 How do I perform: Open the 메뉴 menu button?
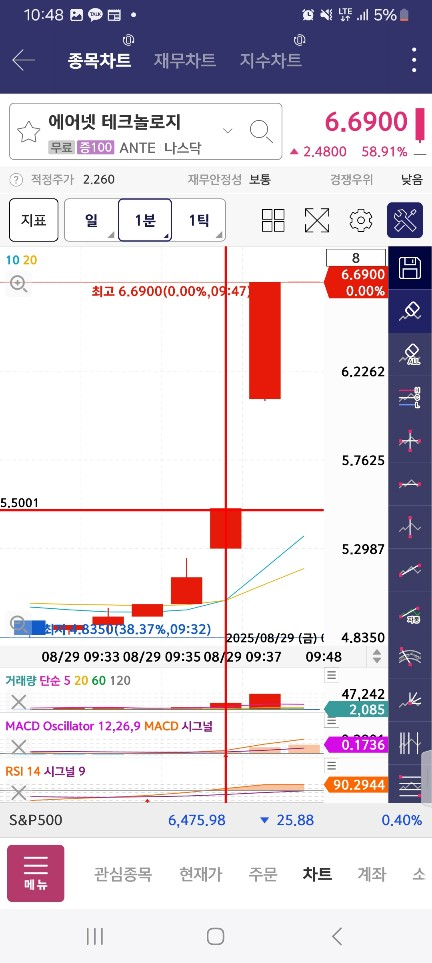(x=36, y=873)
